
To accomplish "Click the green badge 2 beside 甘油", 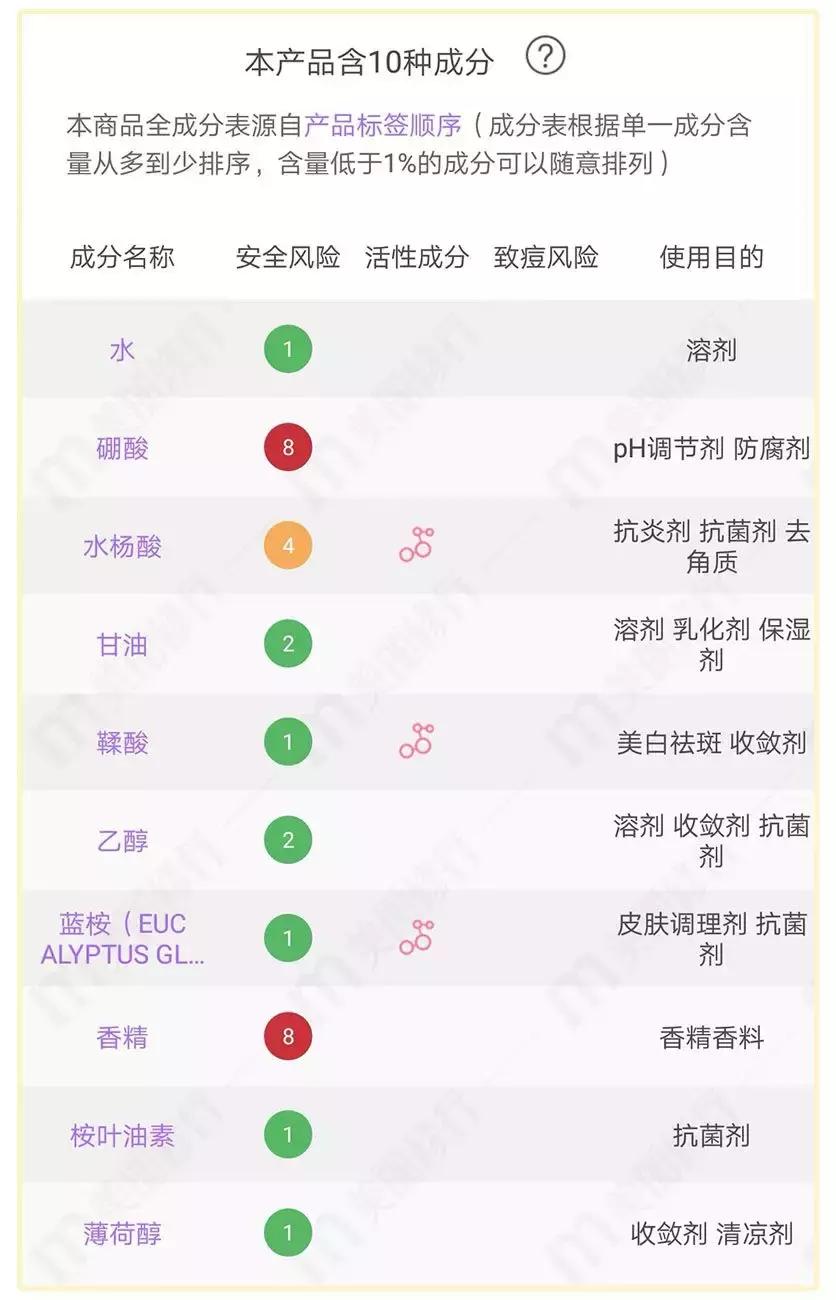I will point(288,645).
